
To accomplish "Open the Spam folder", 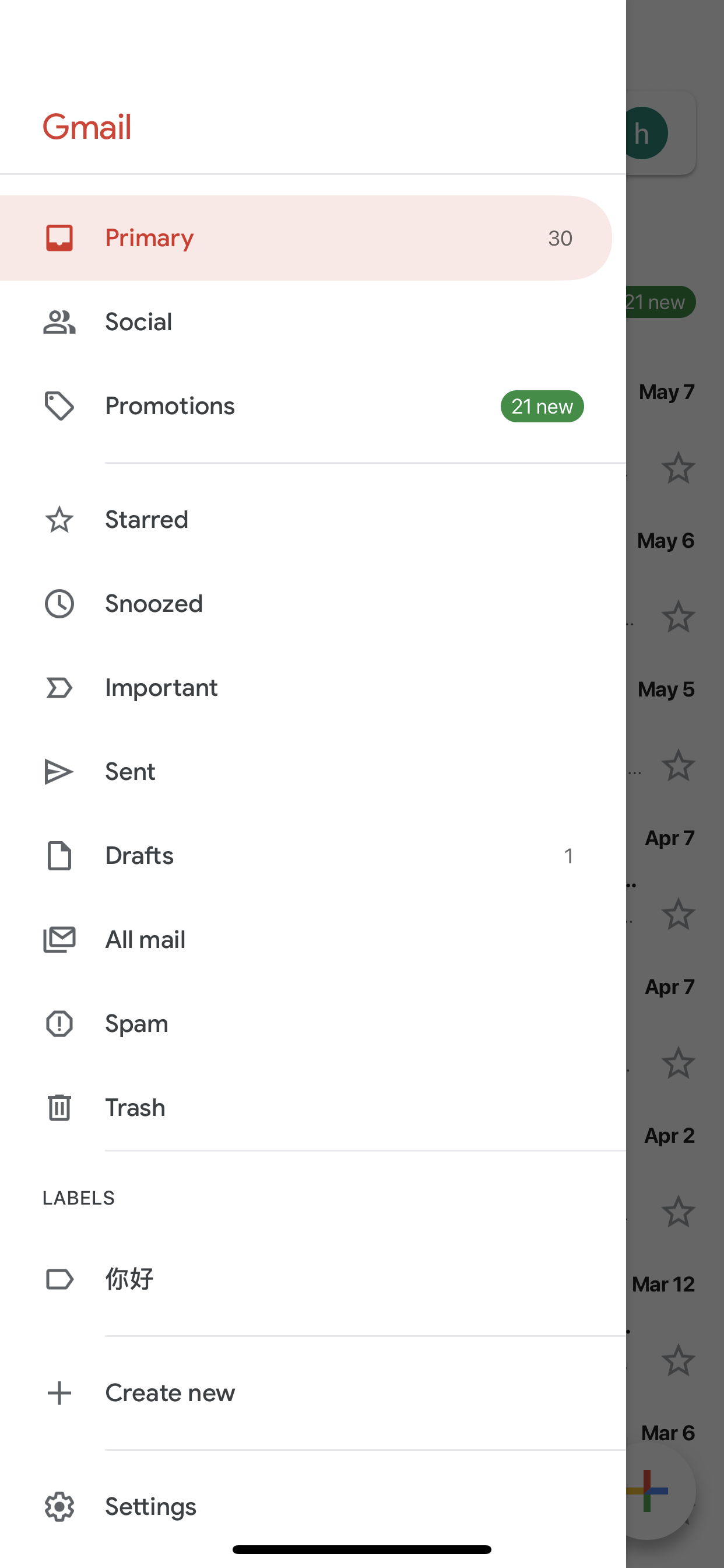I will click(x=312, y=1023).
